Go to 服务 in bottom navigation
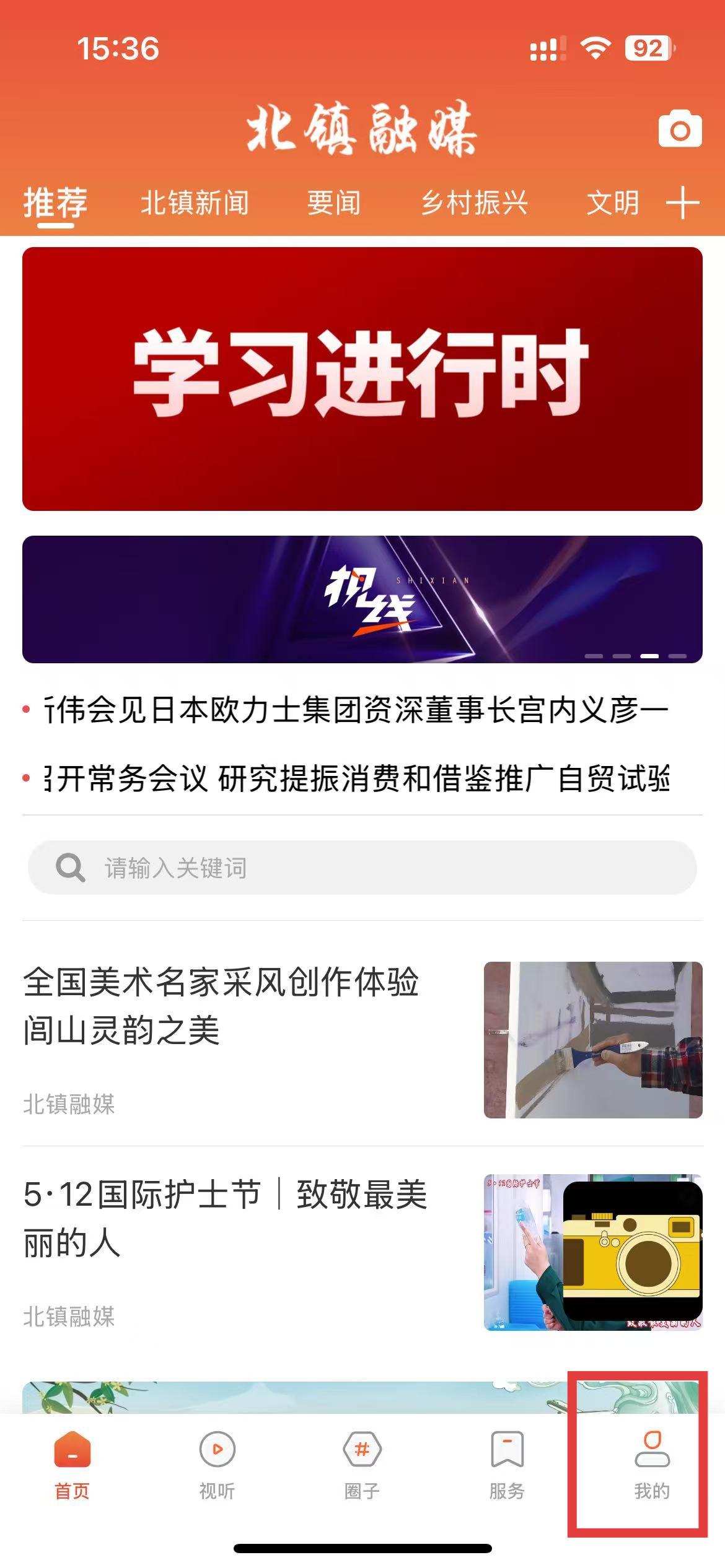 click(507, 1464)
